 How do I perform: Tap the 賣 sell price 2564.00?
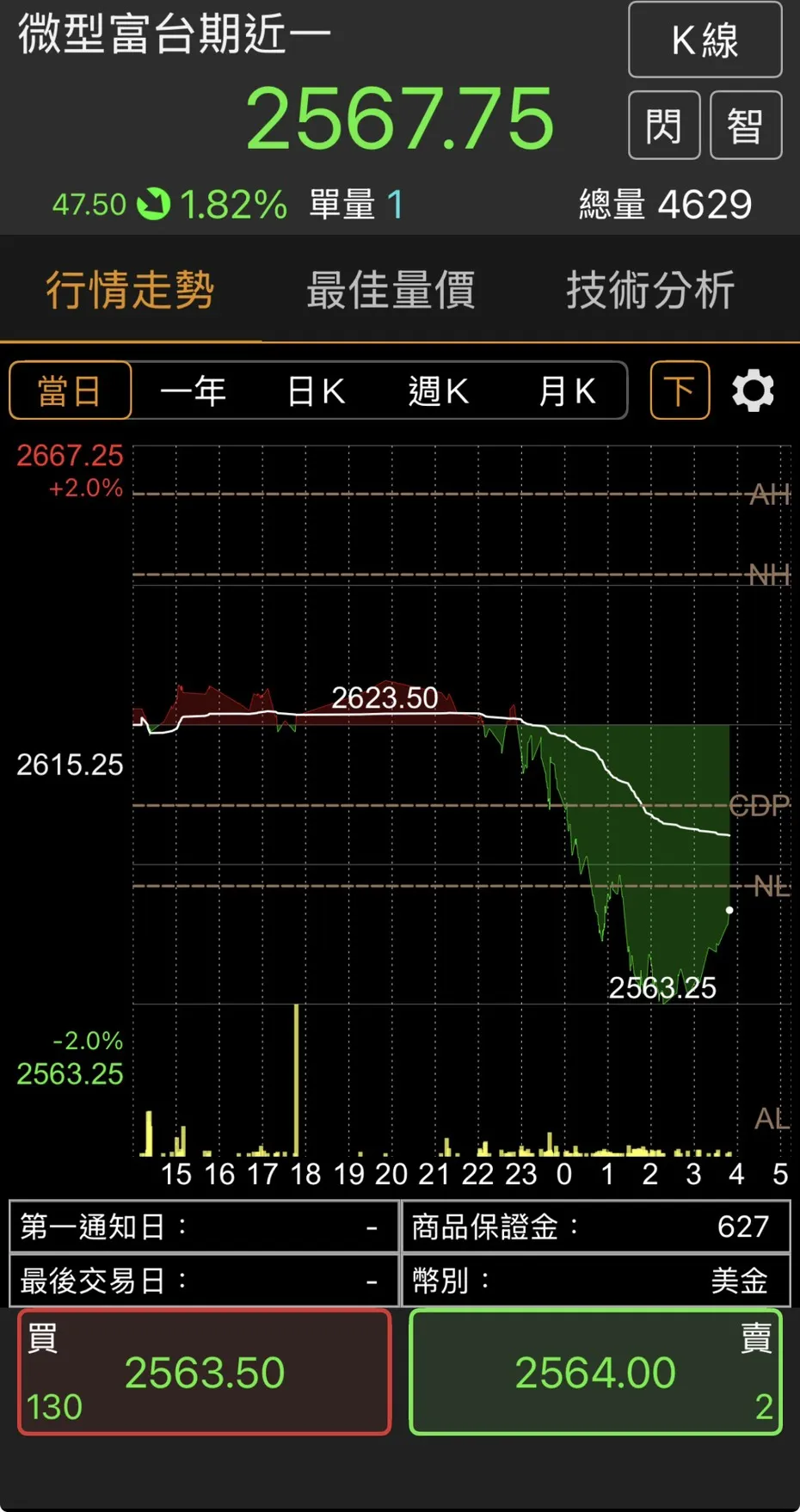click(595, 1372)
